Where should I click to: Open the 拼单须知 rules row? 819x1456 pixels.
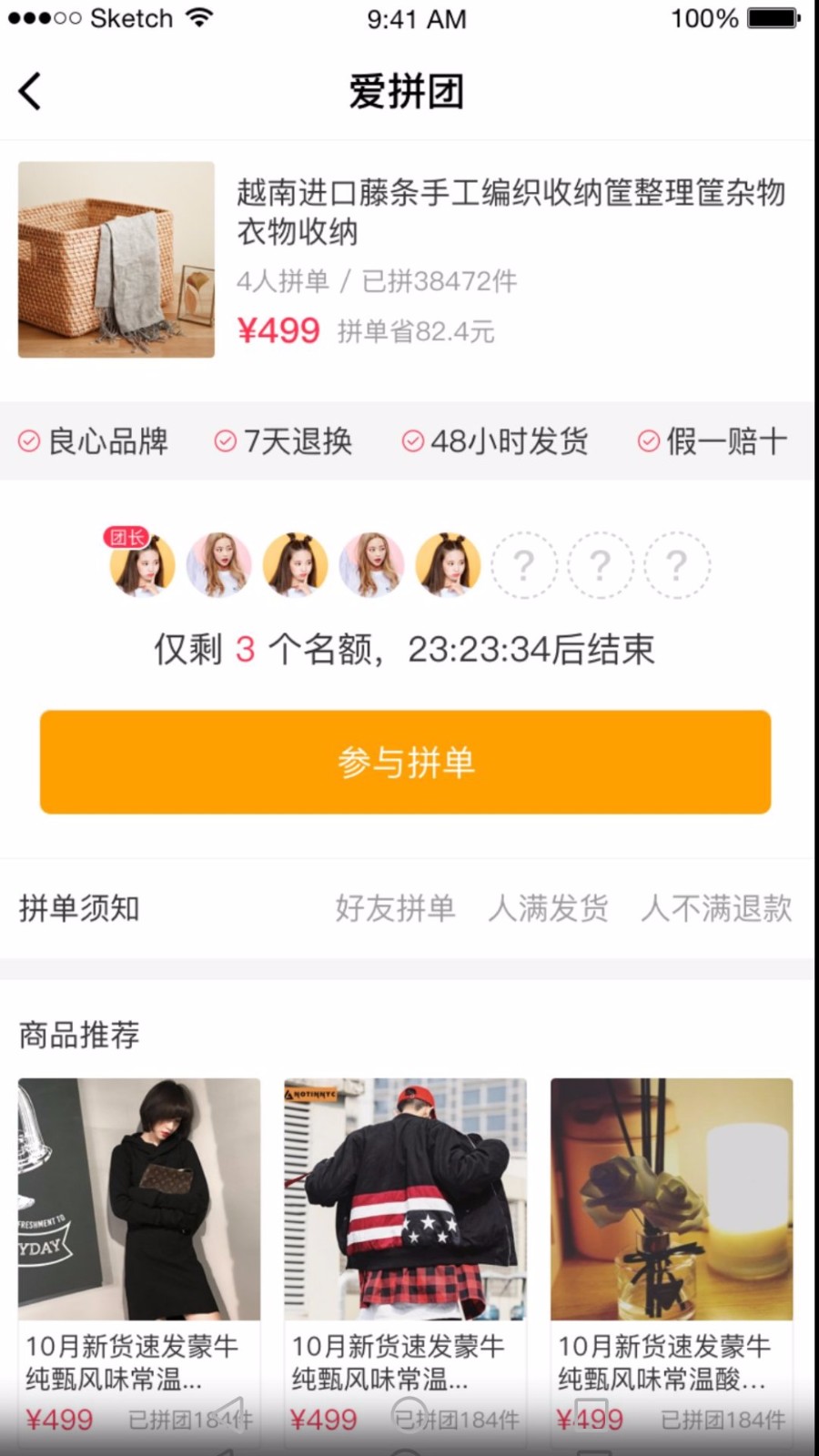tap(409, 907)
